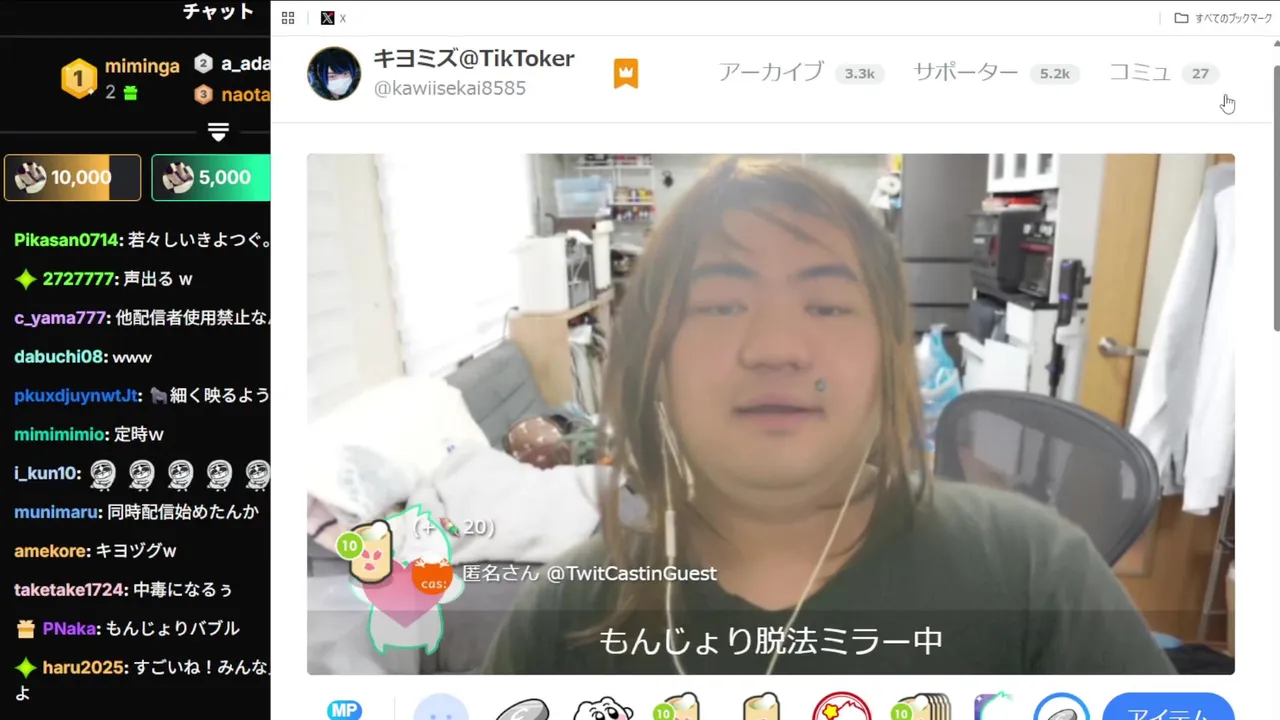Open munimaru's chat username

(x=57, y=512)
